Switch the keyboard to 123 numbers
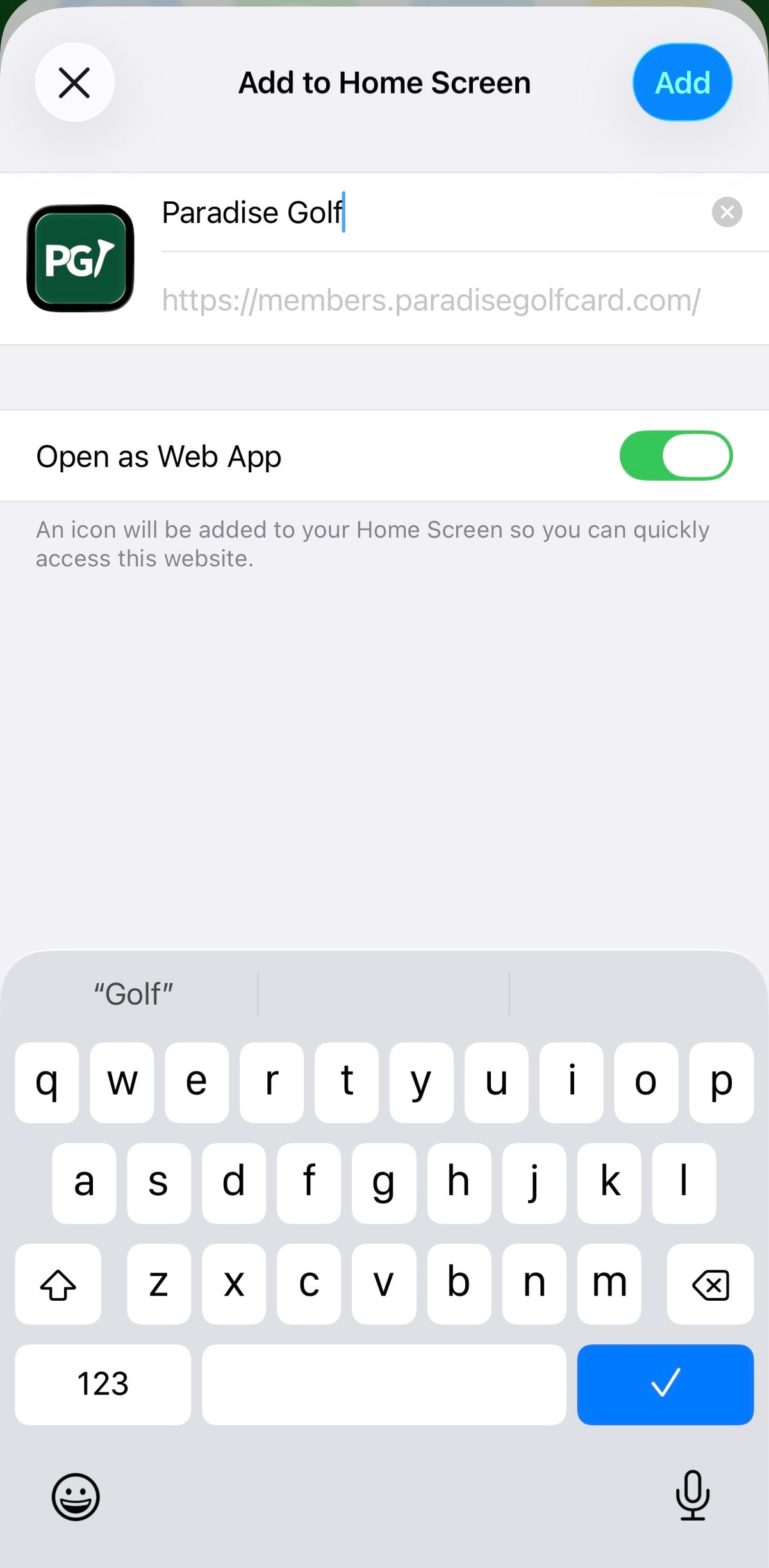 tap(103, 1384)
